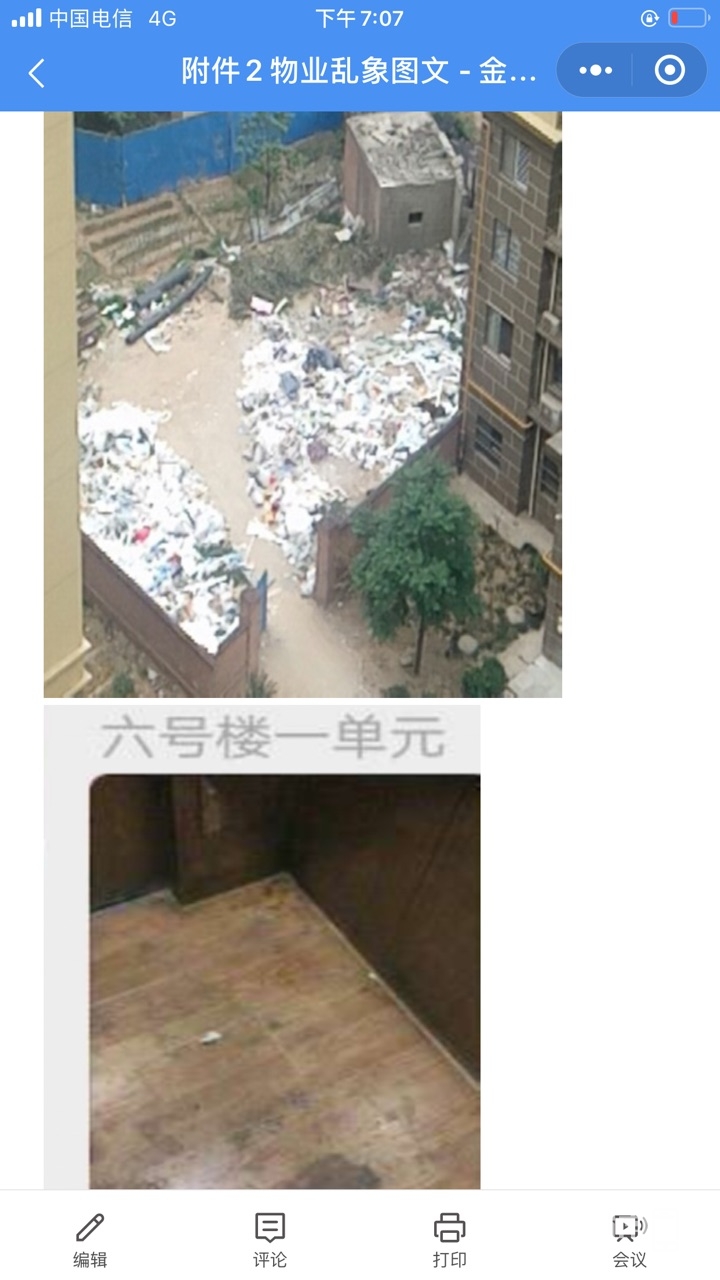Select 打印 to print the document
The height and width of the screenshot is (1280, 720).
pyautogui.click(x=450, y=1238)
